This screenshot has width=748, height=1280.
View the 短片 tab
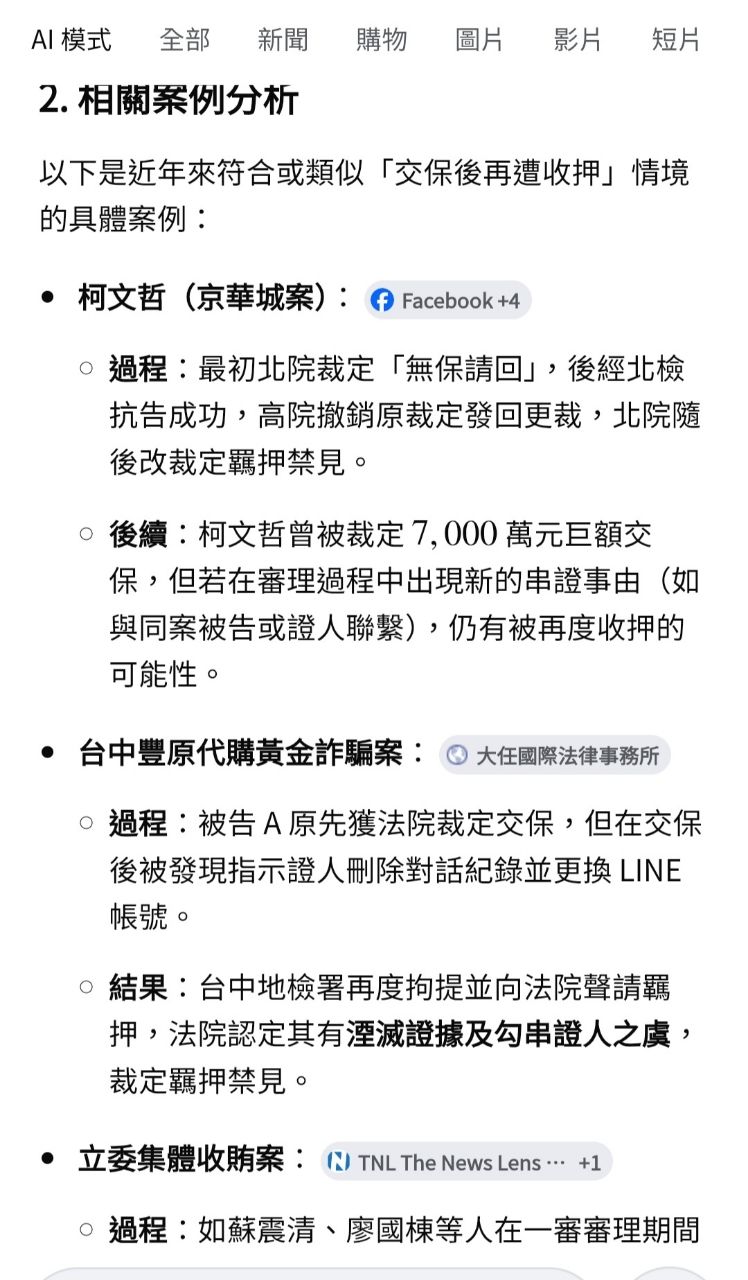pyautogui.click(x=676, y=40)
